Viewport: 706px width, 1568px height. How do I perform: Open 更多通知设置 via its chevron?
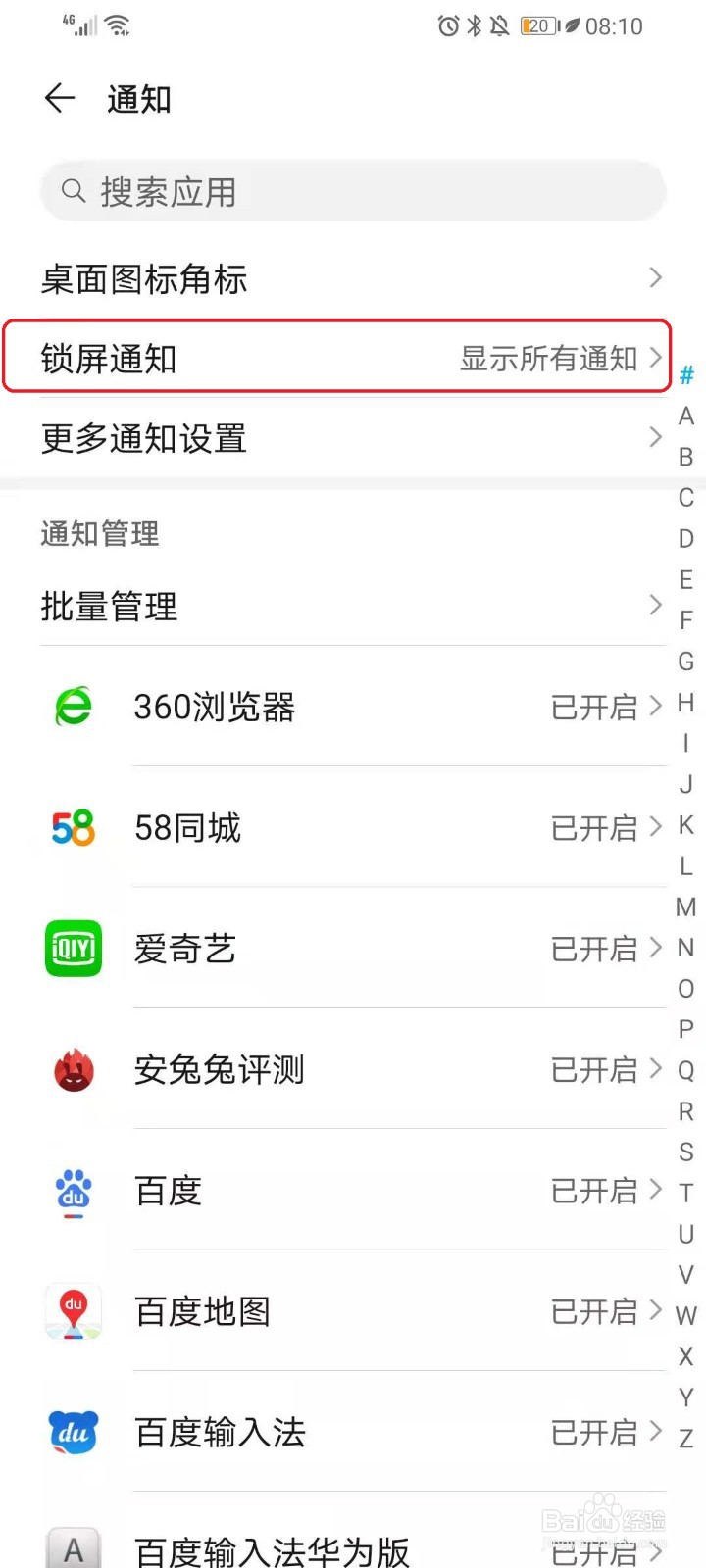point(655,437)
